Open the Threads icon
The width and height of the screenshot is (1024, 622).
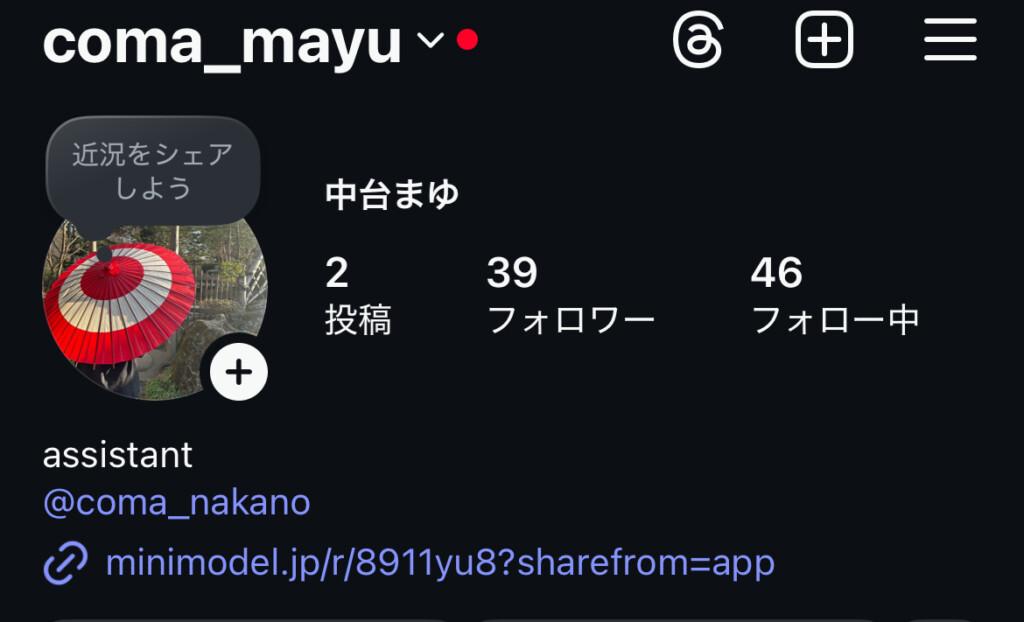pyautogui.click(x=697, y=41)
